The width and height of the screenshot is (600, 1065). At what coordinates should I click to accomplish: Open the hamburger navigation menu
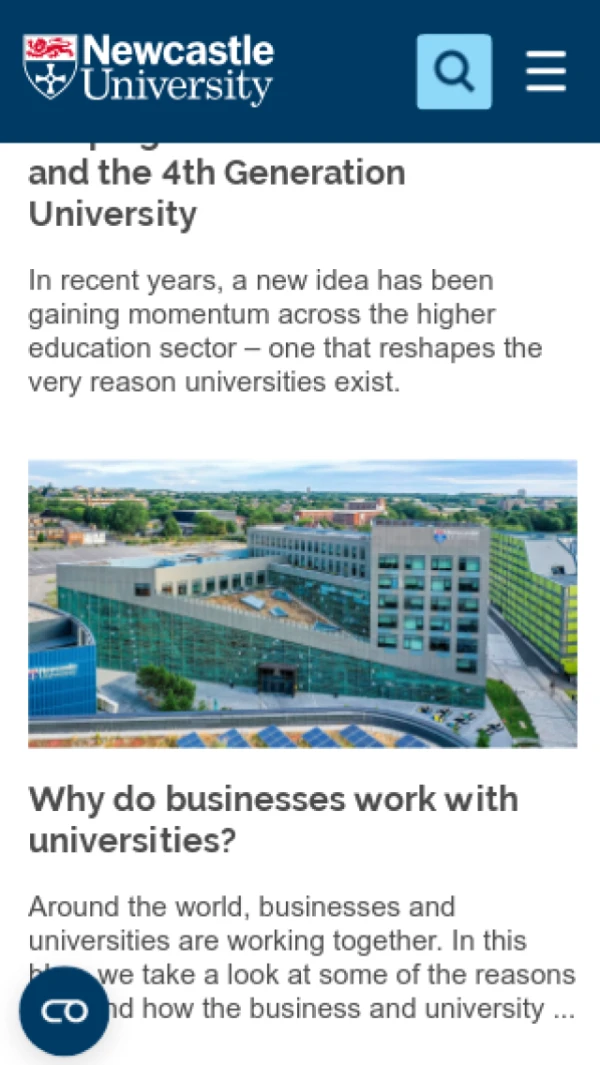(546, 72)
